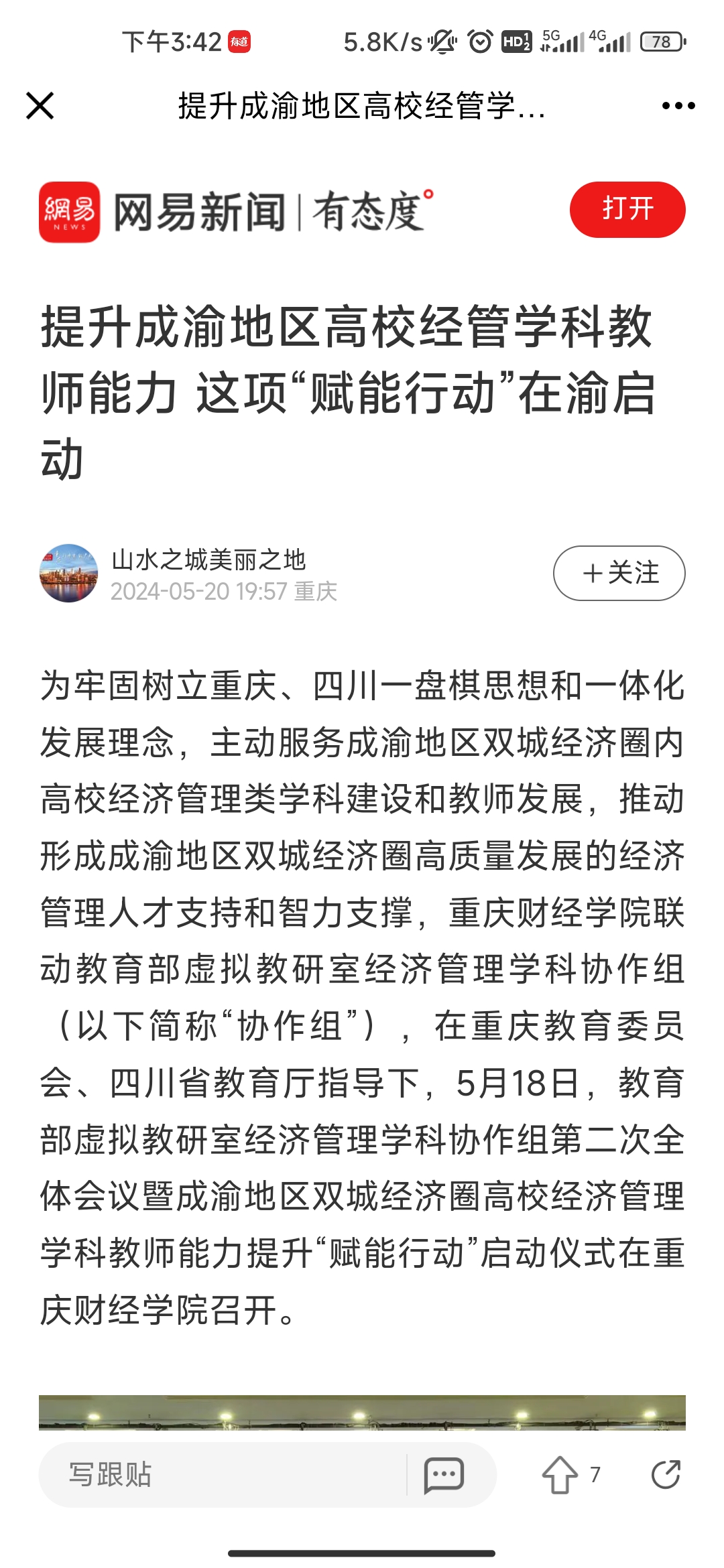Tap the red 打开 button
The height and width of the screenshot is (1568, 724).
click(x=627, y=209)
